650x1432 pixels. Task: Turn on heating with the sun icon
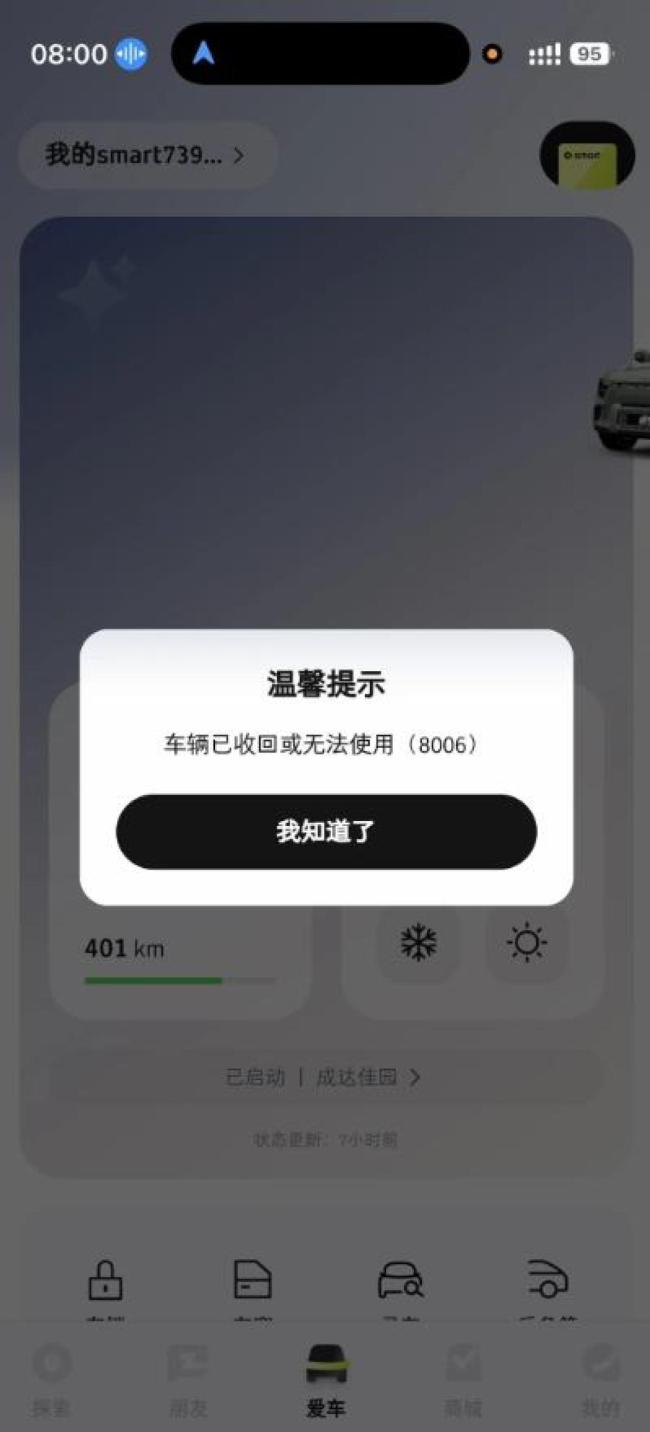pos(527,942)
